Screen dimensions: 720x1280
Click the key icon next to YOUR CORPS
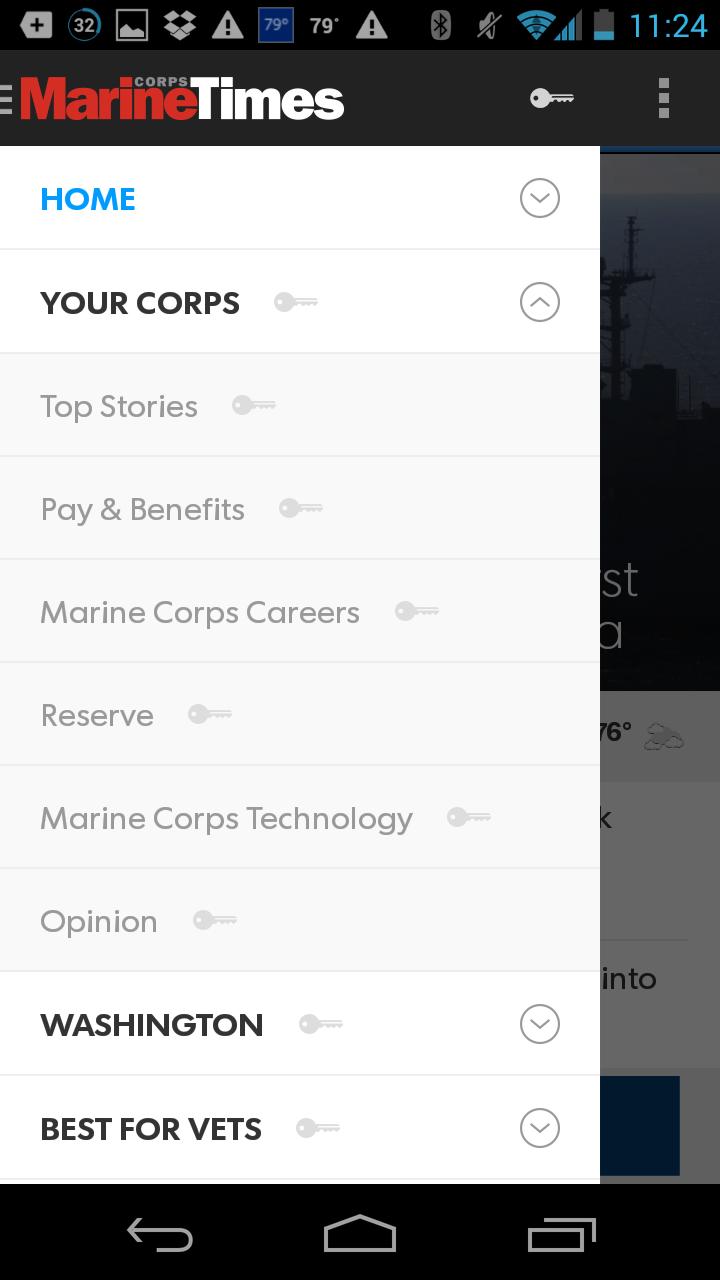click(296, 302)
